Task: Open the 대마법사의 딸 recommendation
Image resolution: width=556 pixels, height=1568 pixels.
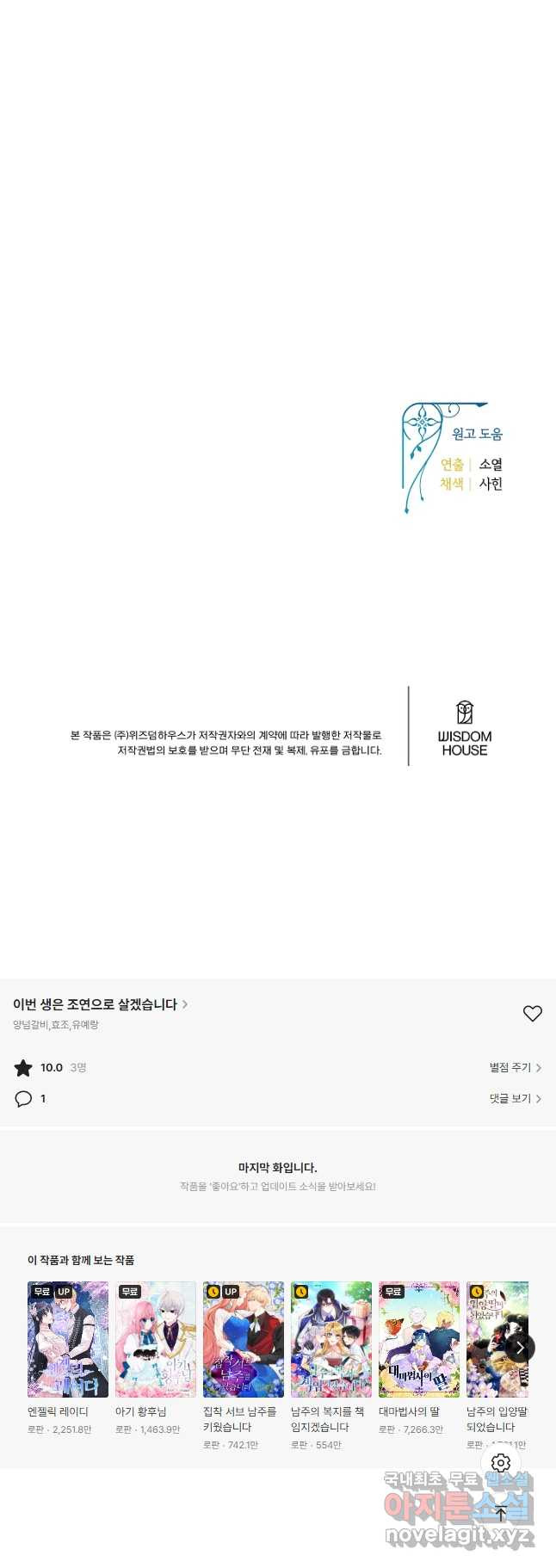Action: [419, 1339]
